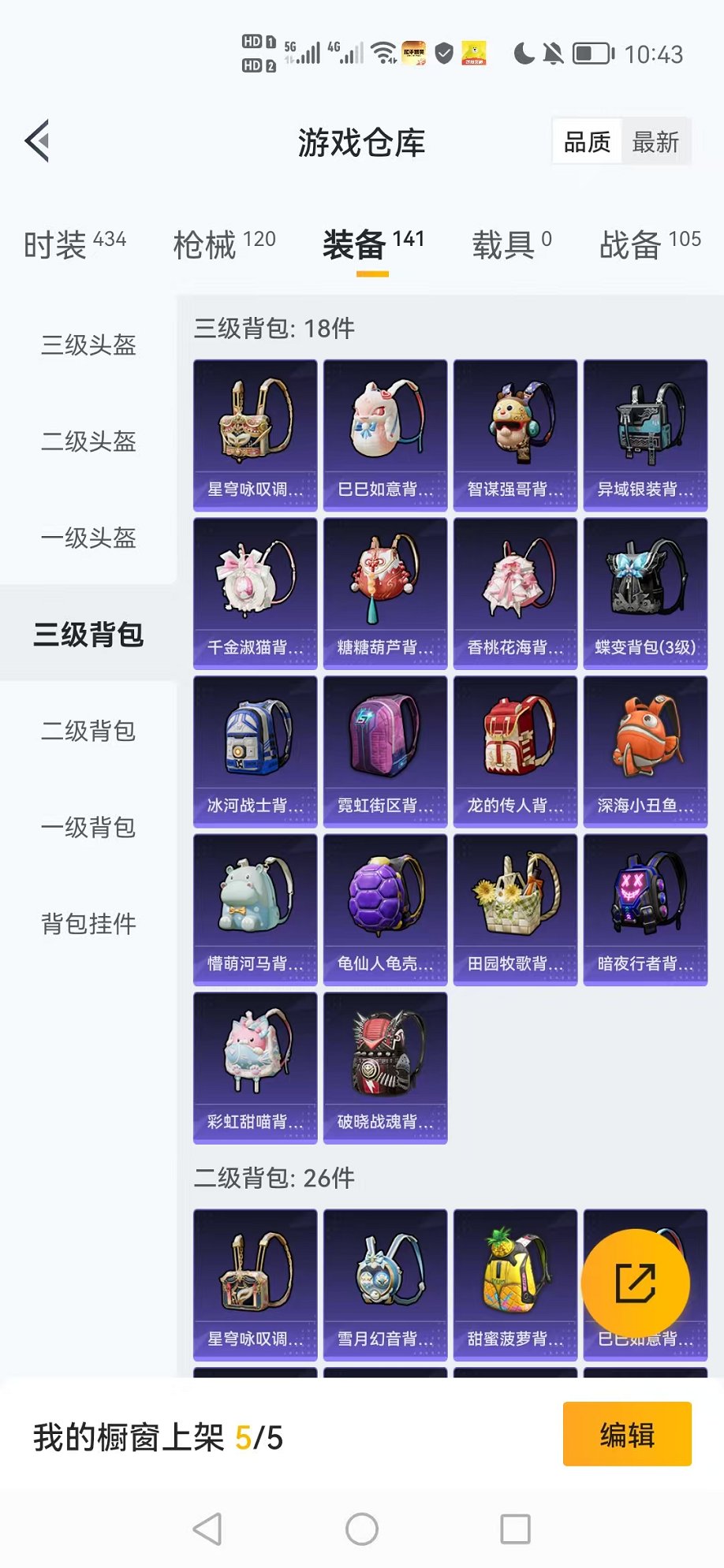Select the 二级头盔 category
The height and width of the screenshot is (1568, 724).
coord(88,441)
